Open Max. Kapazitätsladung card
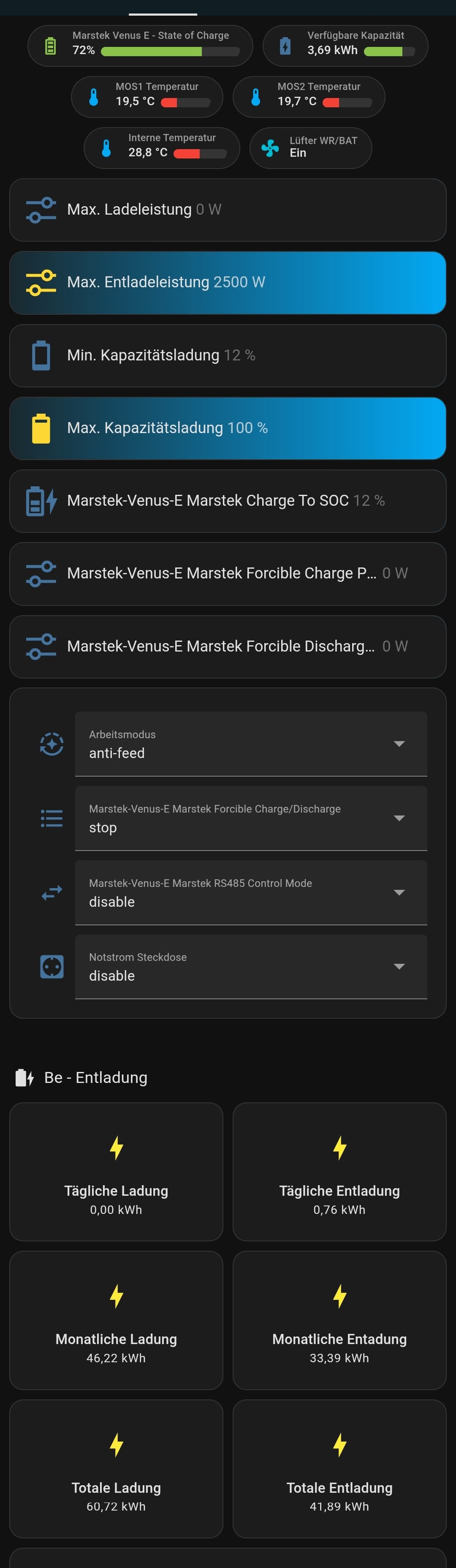The height and width of the screenshot is (1568, 456). pos(228,428)
